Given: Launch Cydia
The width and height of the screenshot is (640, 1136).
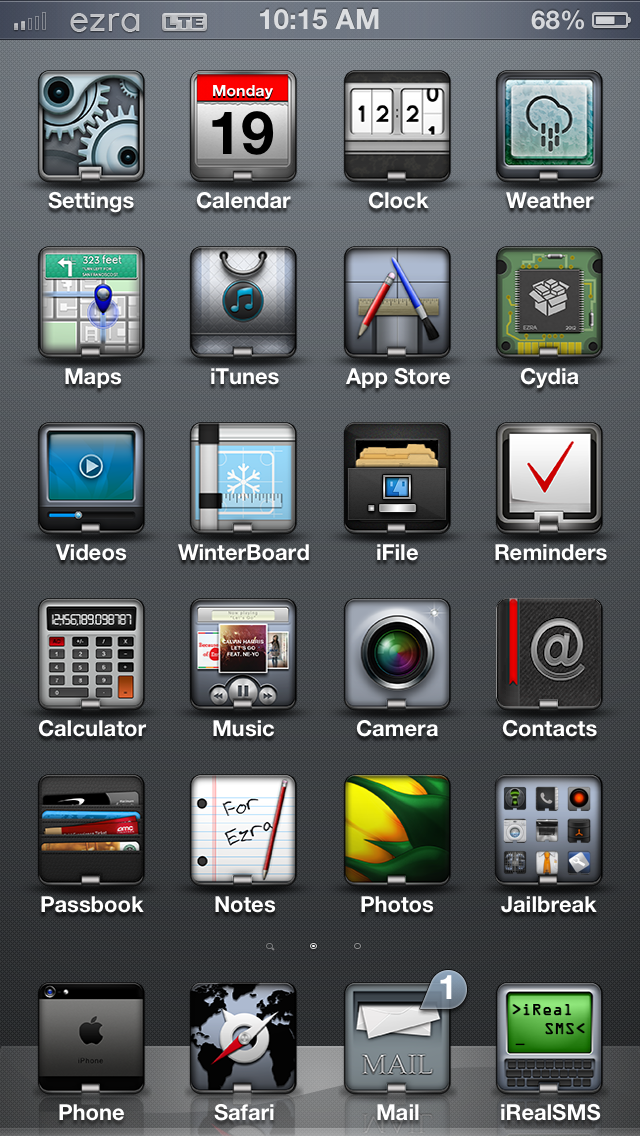Looking at the screenshot, I should pos(549,302).
